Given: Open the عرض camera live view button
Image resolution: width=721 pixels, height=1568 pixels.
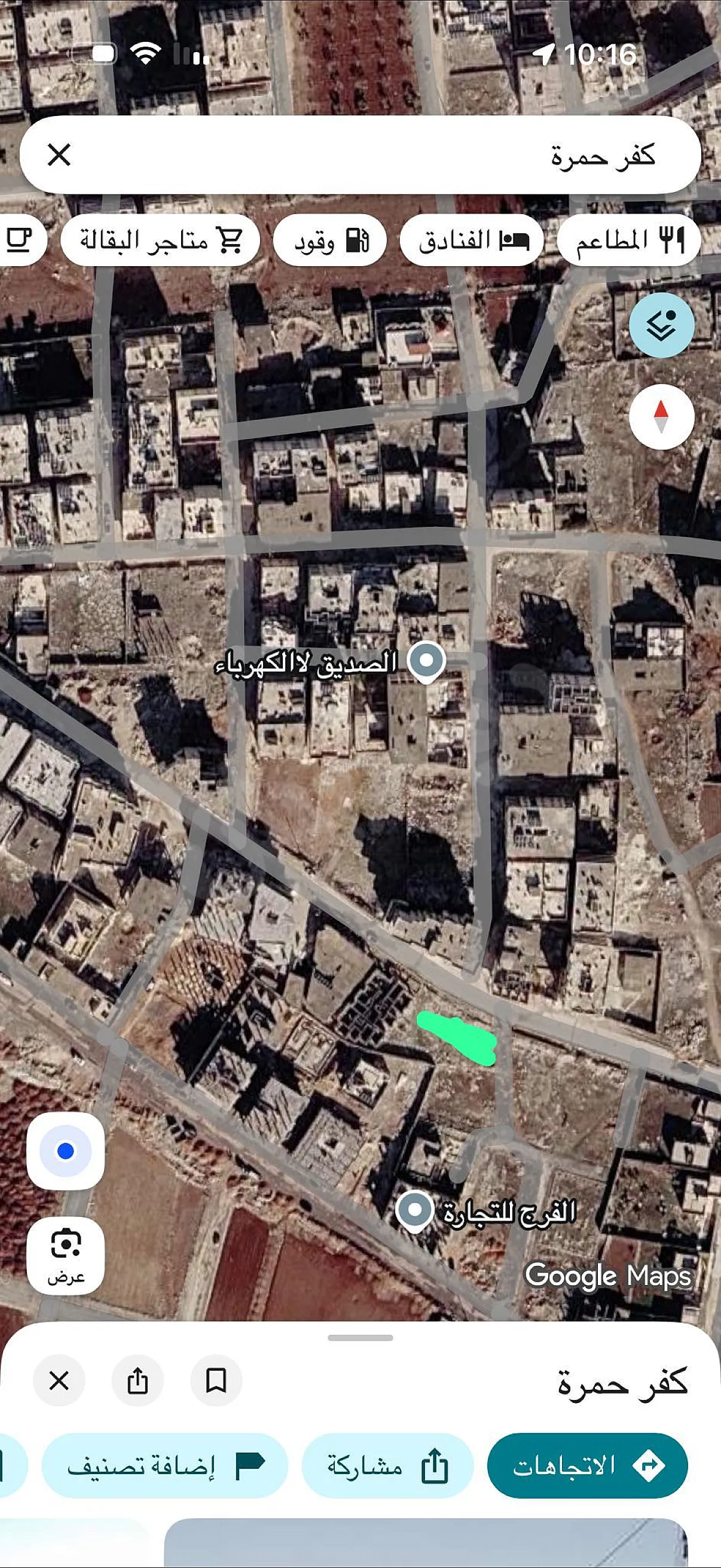Looking at the screenshot, I should coord(66,1255).
